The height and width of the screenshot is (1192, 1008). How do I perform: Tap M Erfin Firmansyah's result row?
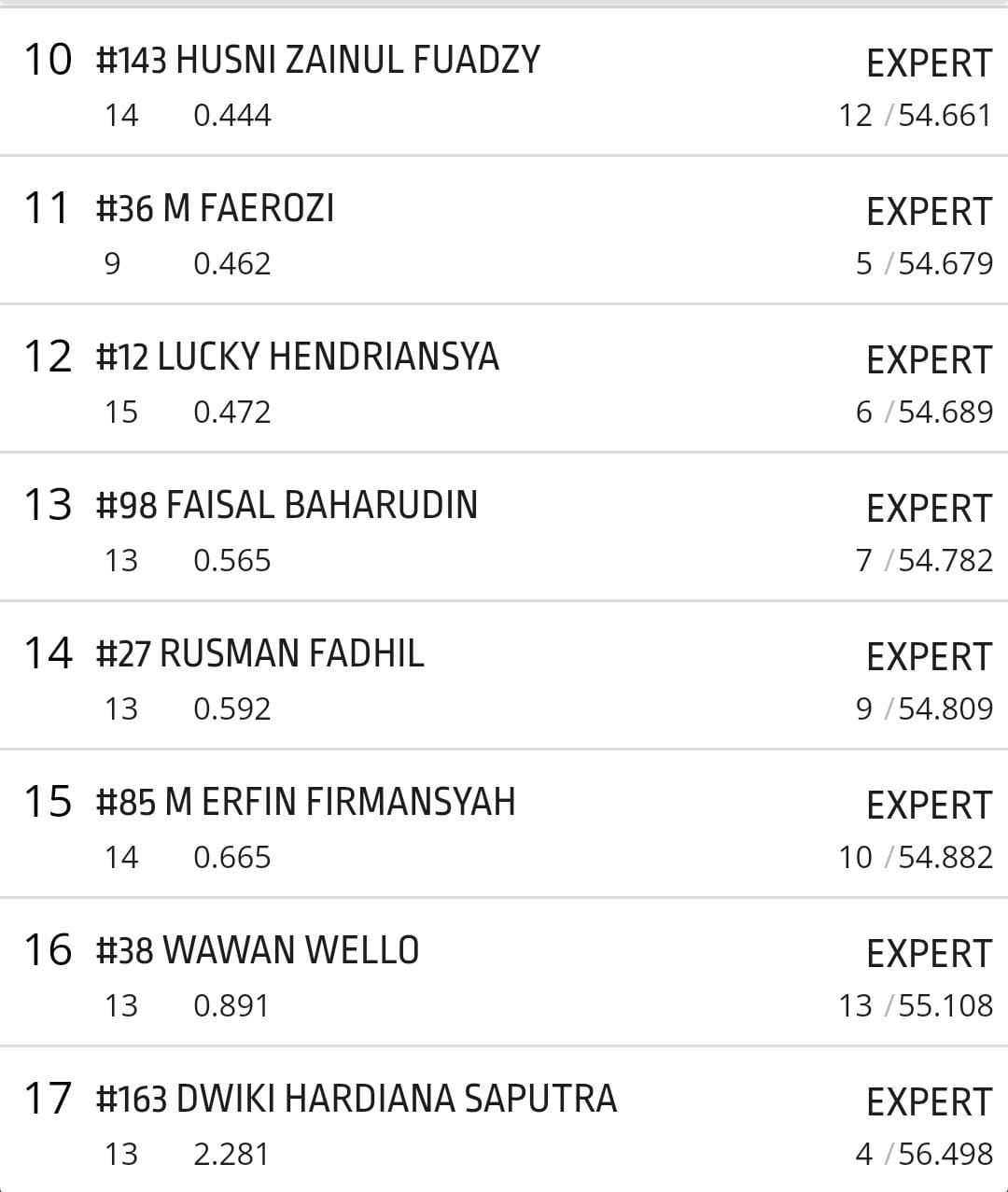[504, 826]
